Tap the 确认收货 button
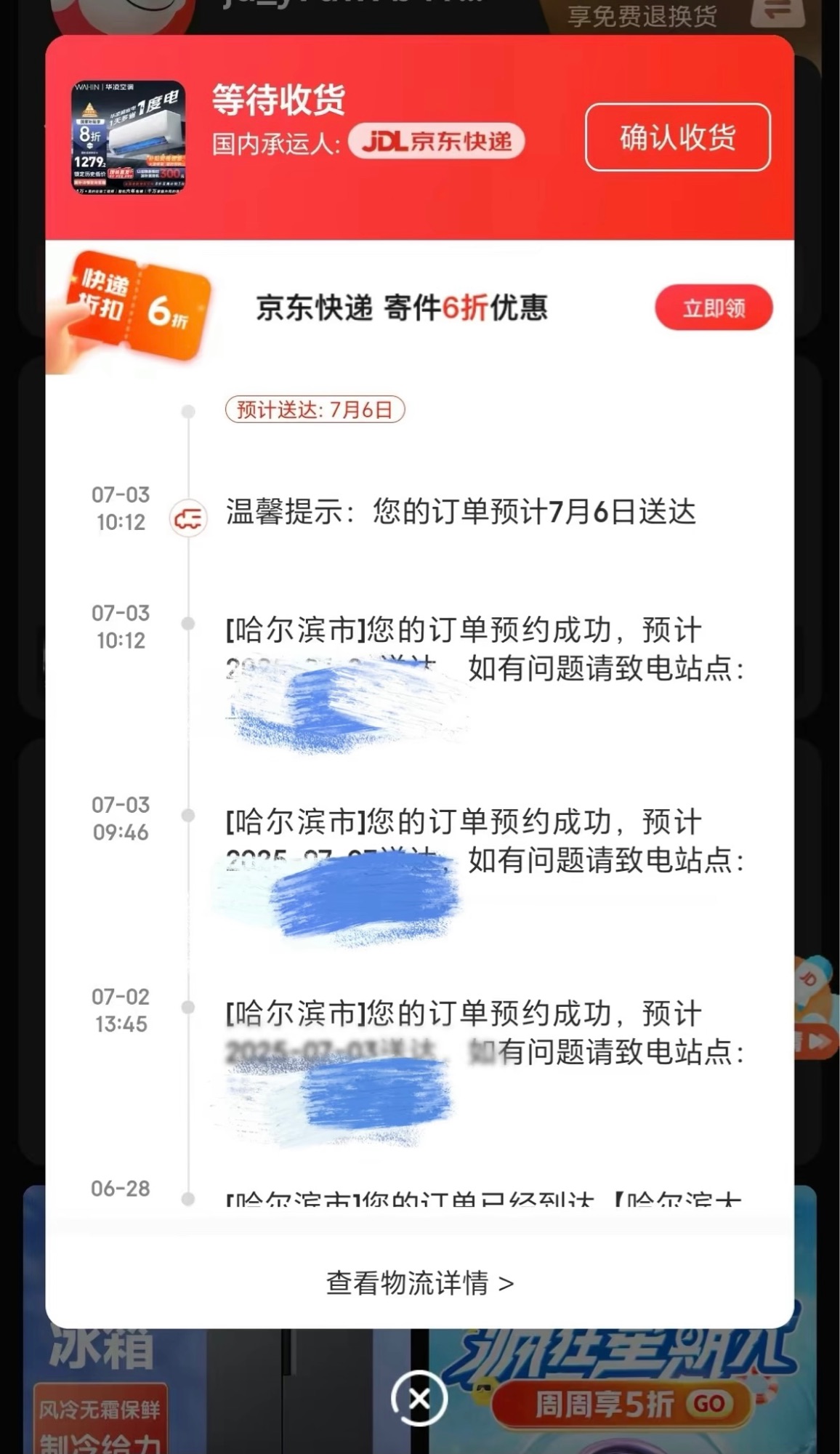Screen dimensions: 840x1454 coord(677,137)
